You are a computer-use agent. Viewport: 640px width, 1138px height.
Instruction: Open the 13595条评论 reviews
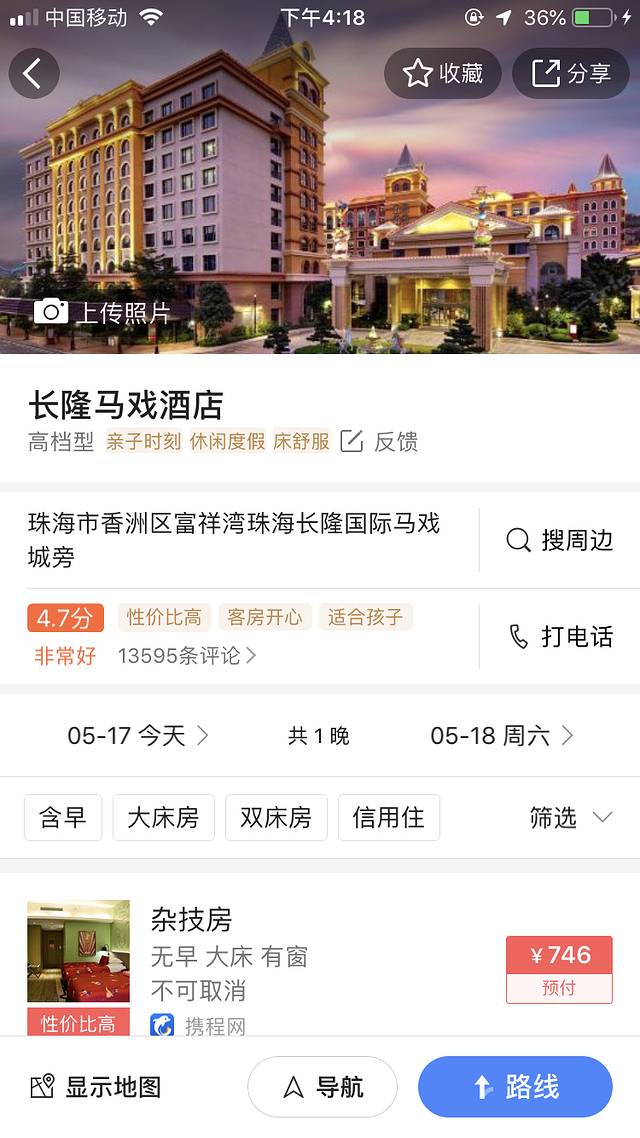[187, 656]
